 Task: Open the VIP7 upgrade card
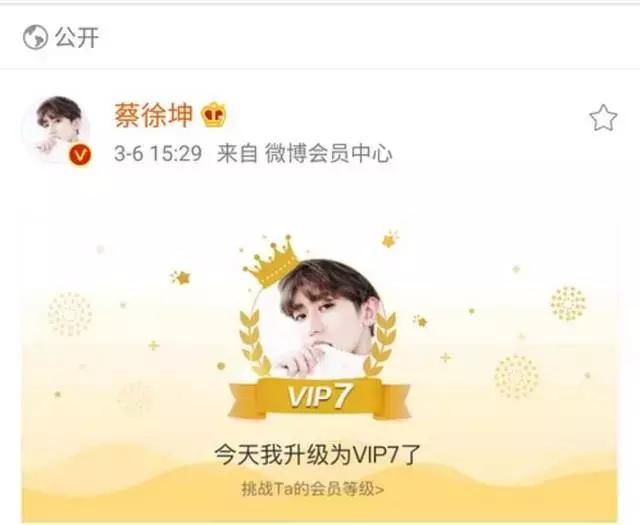pos(318,350)
